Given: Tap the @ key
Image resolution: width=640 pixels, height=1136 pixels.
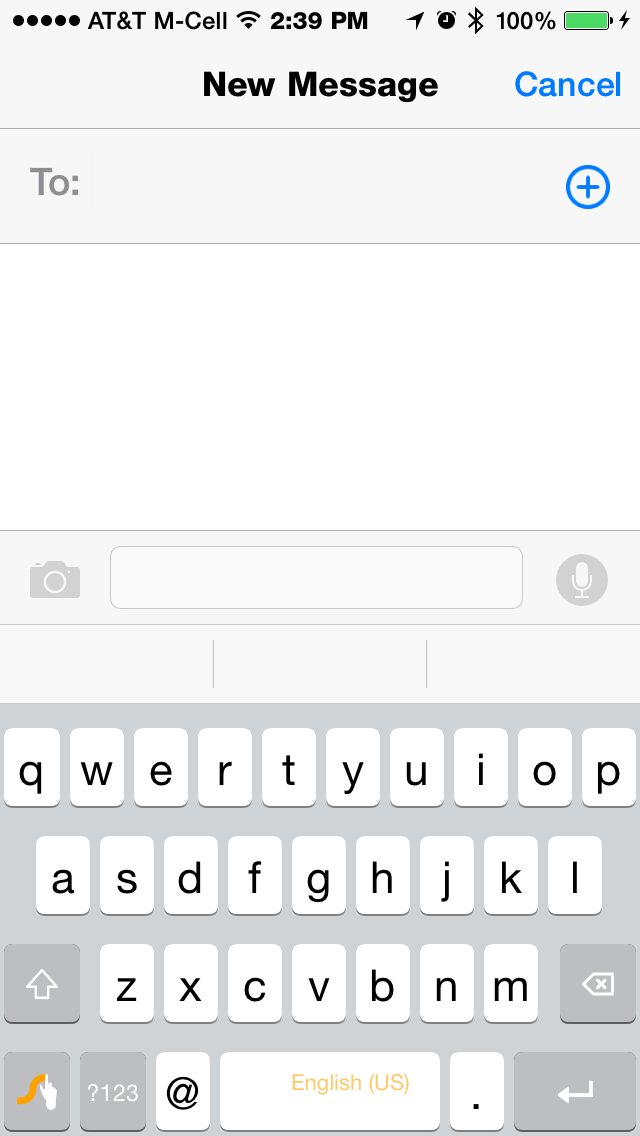Looking at the screenshot, I should [183, 1091].
